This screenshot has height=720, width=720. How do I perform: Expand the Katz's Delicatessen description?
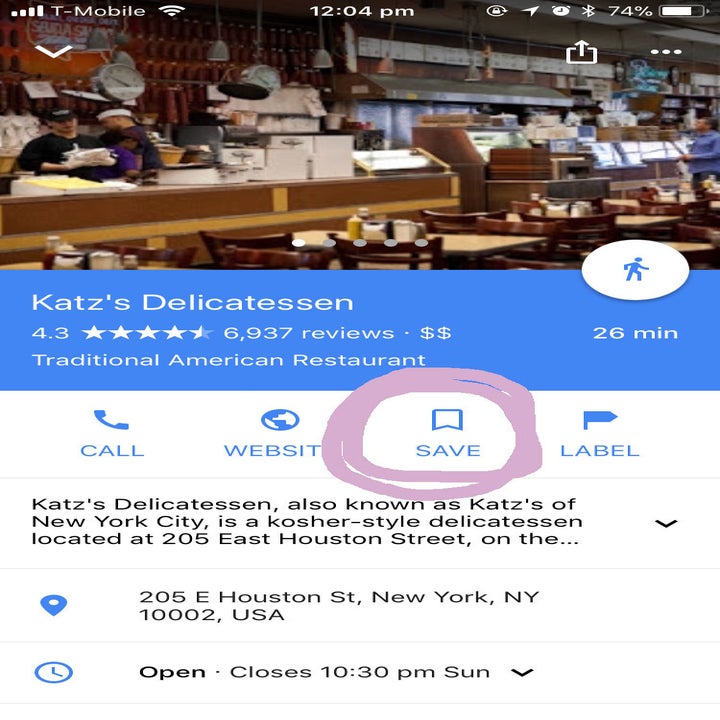click(665, 524)
